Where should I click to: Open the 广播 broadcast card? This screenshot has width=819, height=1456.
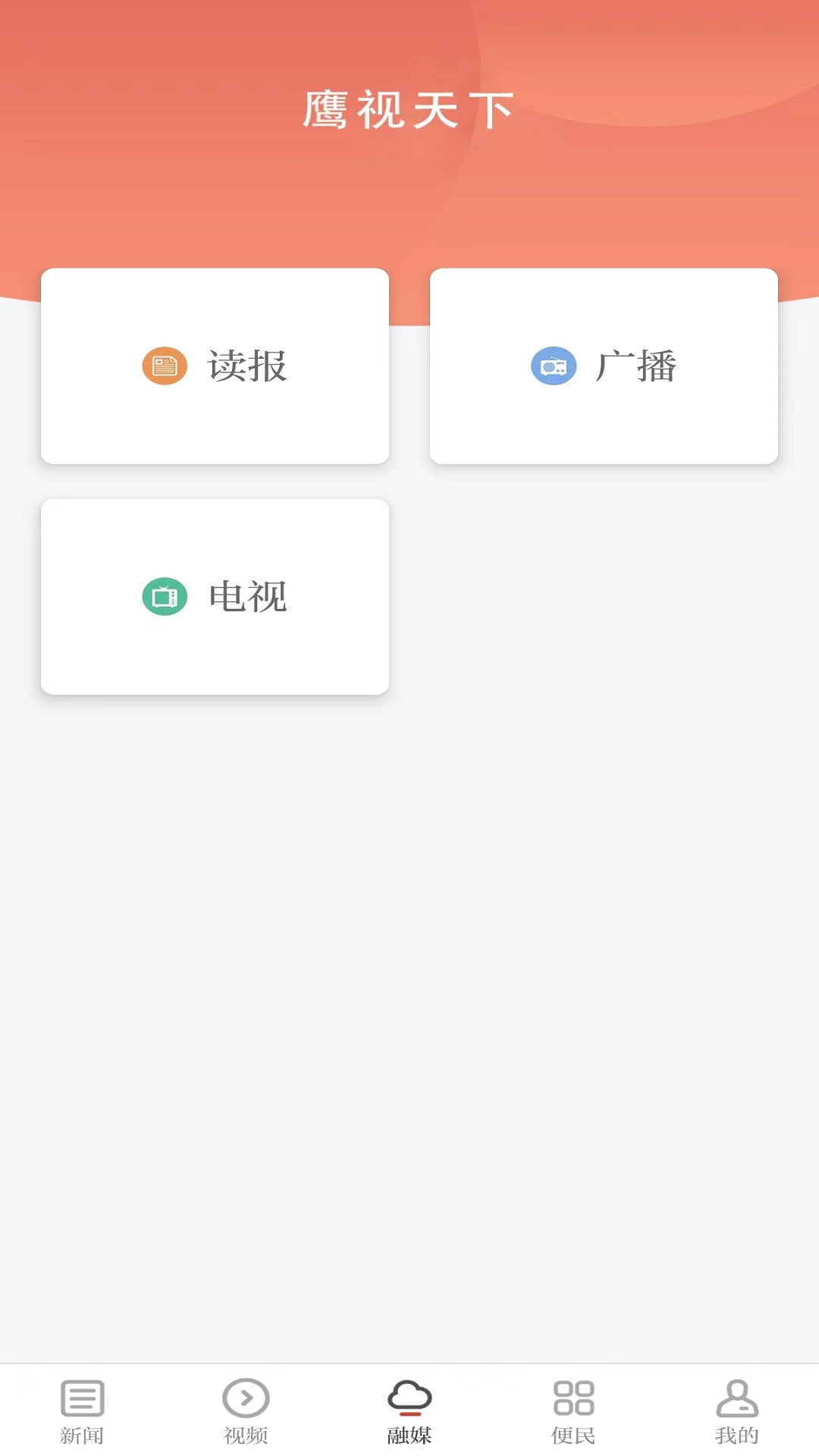(604, 367)
